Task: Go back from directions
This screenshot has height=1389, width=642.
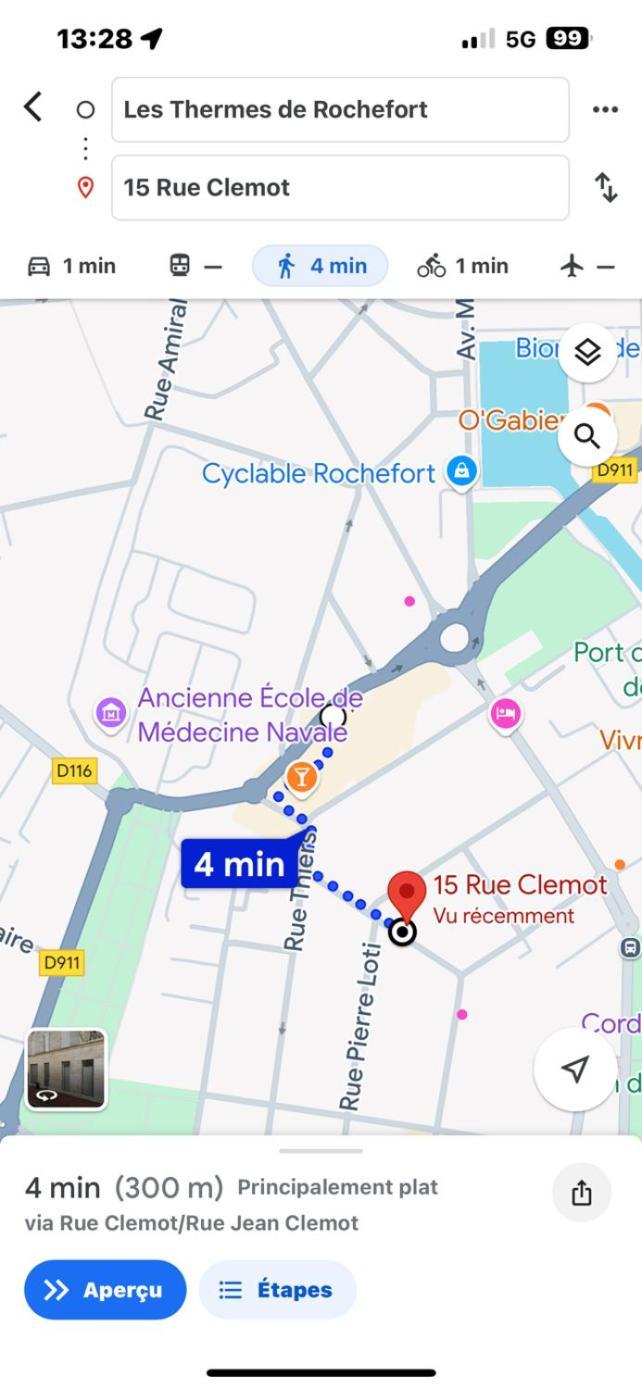Action: (33, 106)
